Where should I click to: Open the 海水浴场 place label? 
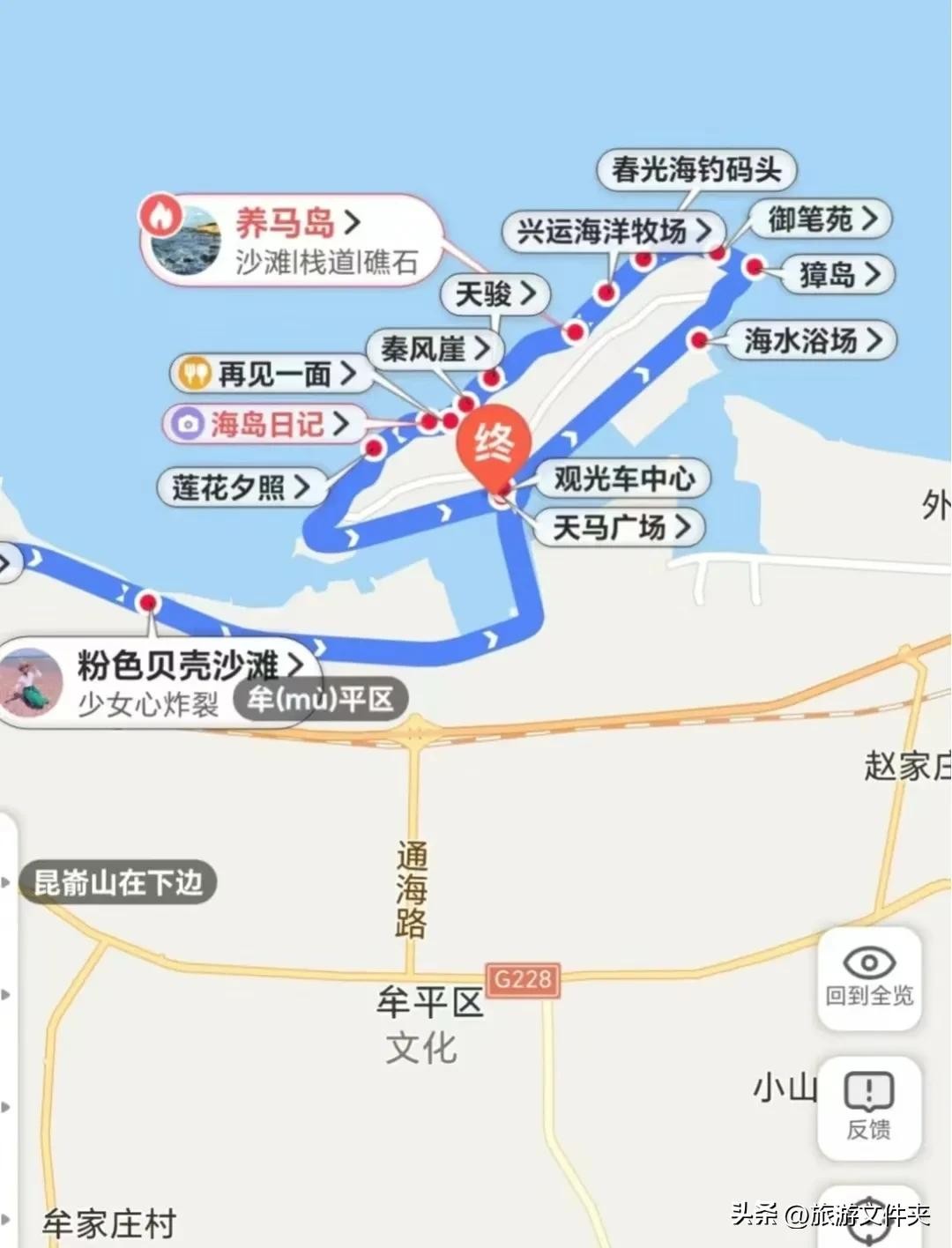[x=812, y=340]
